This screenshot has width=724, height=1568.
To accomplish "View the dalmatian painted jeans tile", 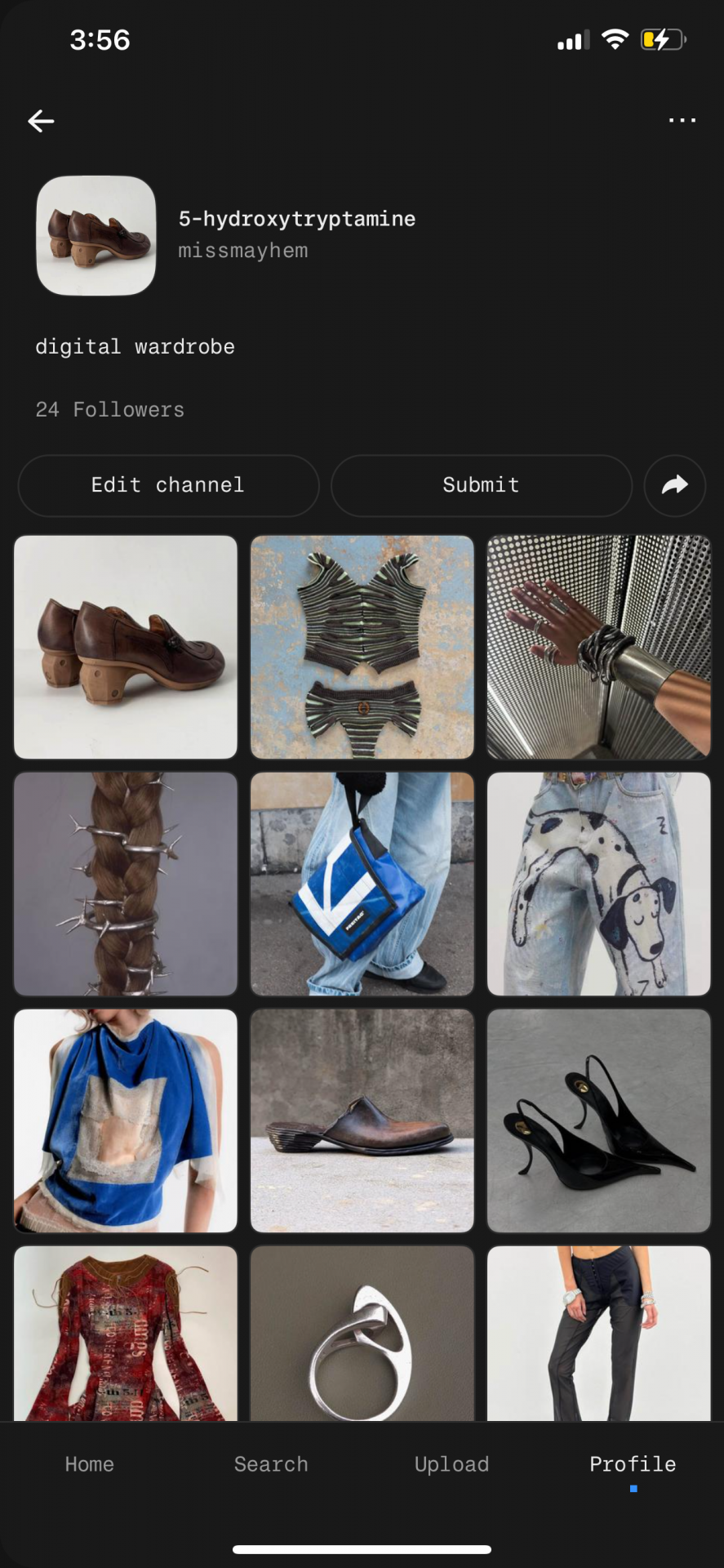I will (x=598, y=884).
